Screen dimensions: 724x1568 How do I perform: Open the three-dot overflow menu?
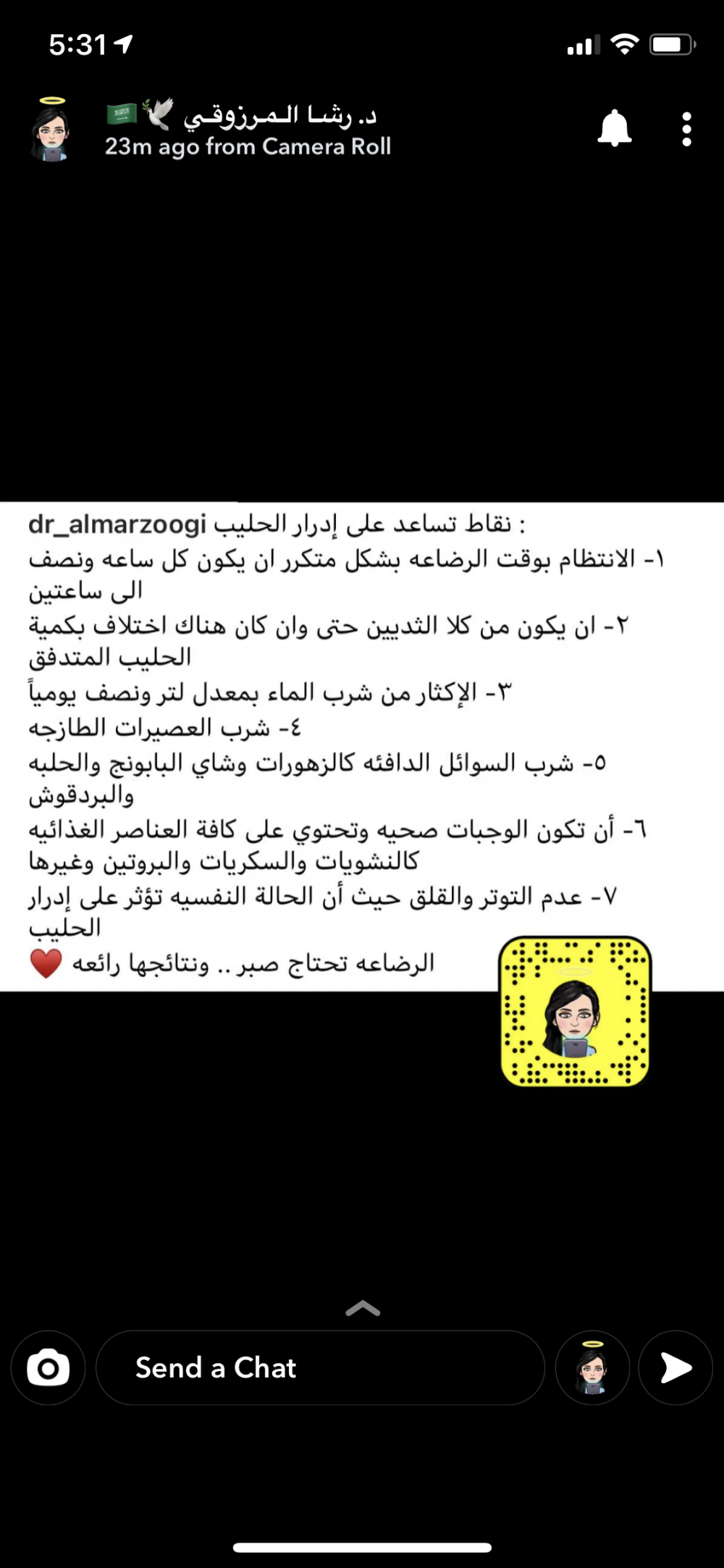coord(686,129)
